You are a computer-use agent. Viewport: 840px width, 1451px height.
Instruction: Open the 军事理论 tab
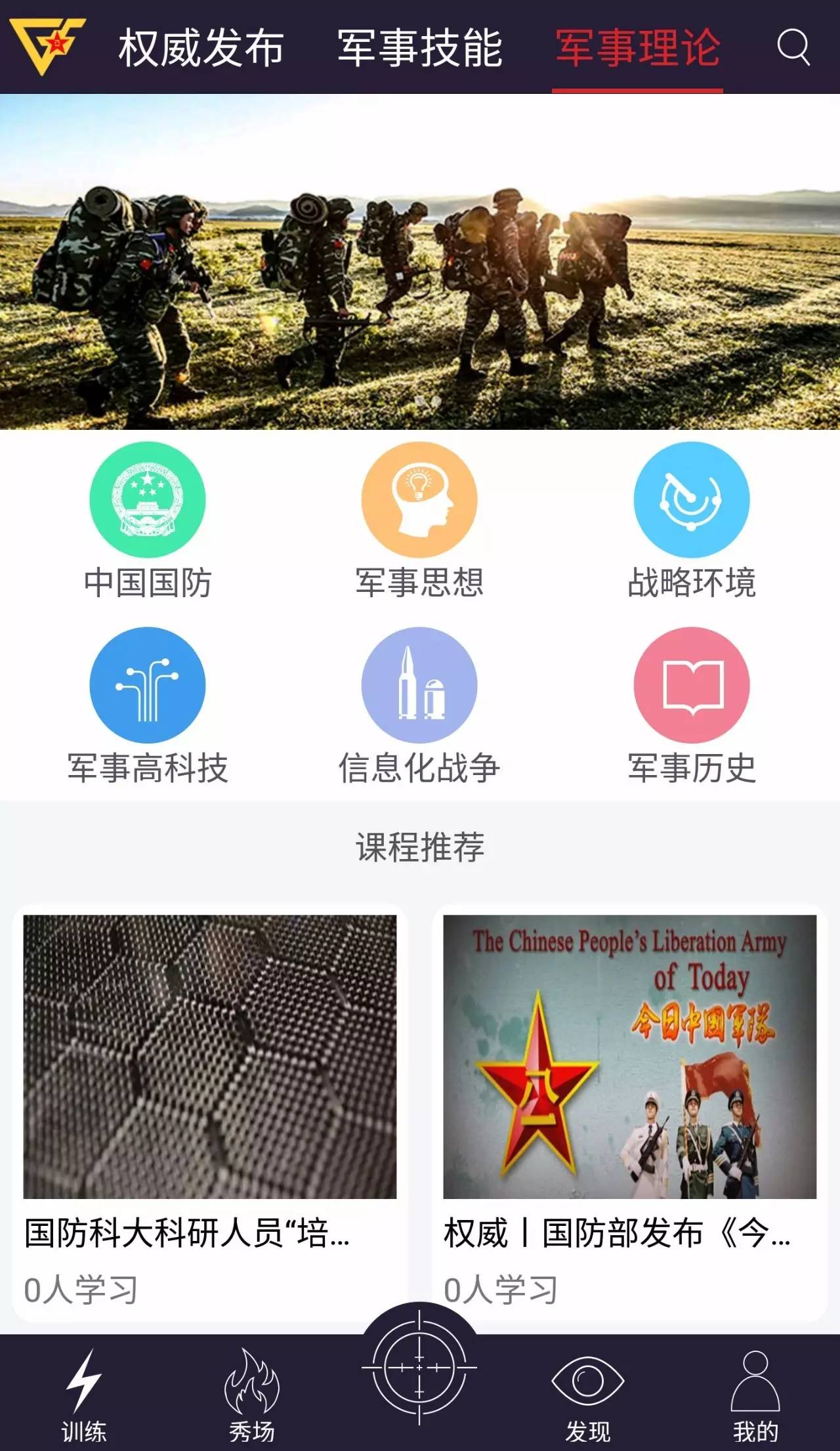pos(639,51)
